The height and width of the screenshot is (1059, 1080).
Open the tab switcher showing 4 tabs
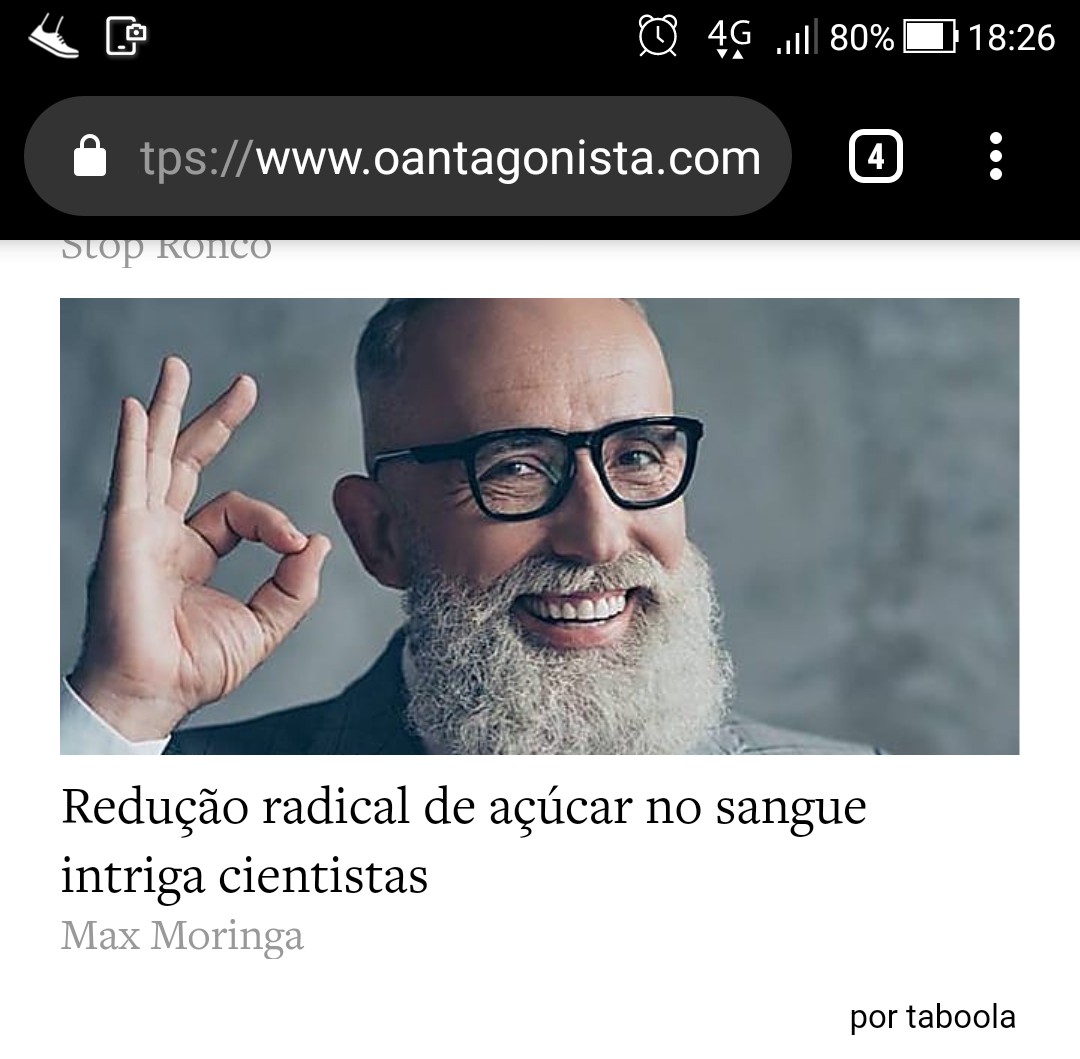875,157
